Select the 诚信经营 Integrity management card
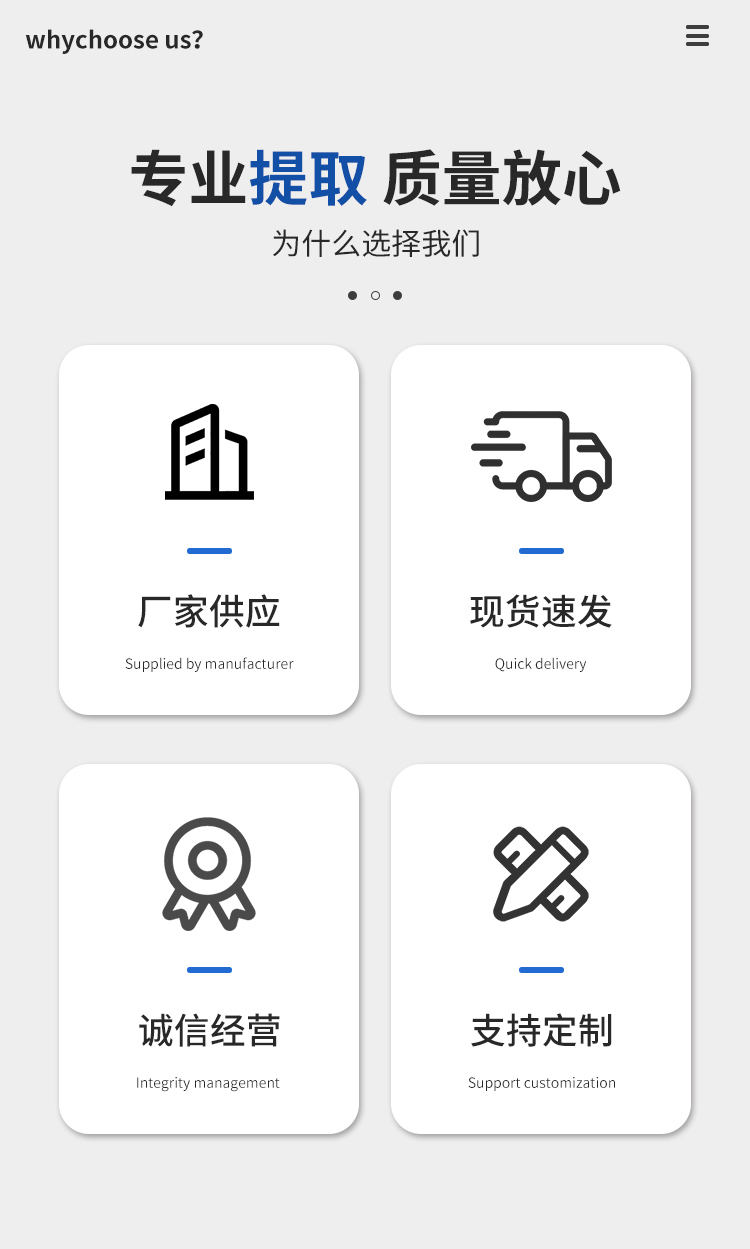The width and height of the screenshot is (750, 1249). point(209,949)
